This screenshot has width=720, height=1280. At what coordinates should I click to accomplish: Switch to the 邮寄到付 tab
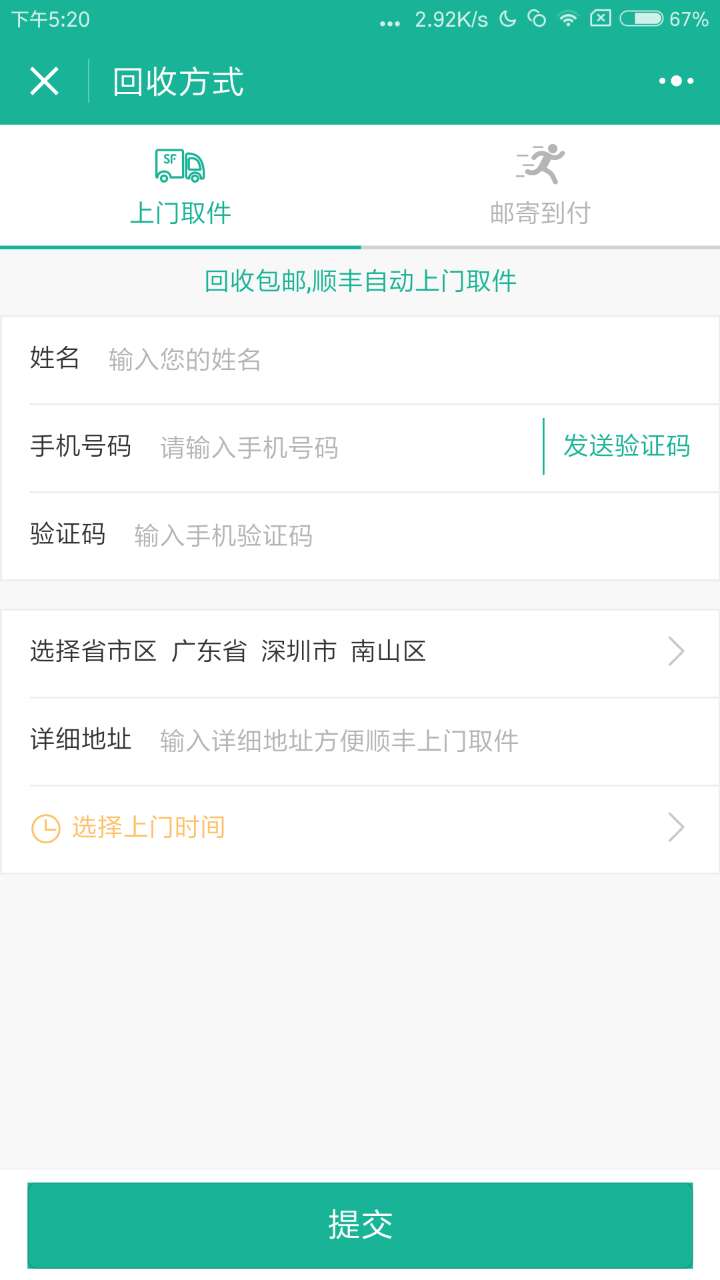tap(540, 187)
